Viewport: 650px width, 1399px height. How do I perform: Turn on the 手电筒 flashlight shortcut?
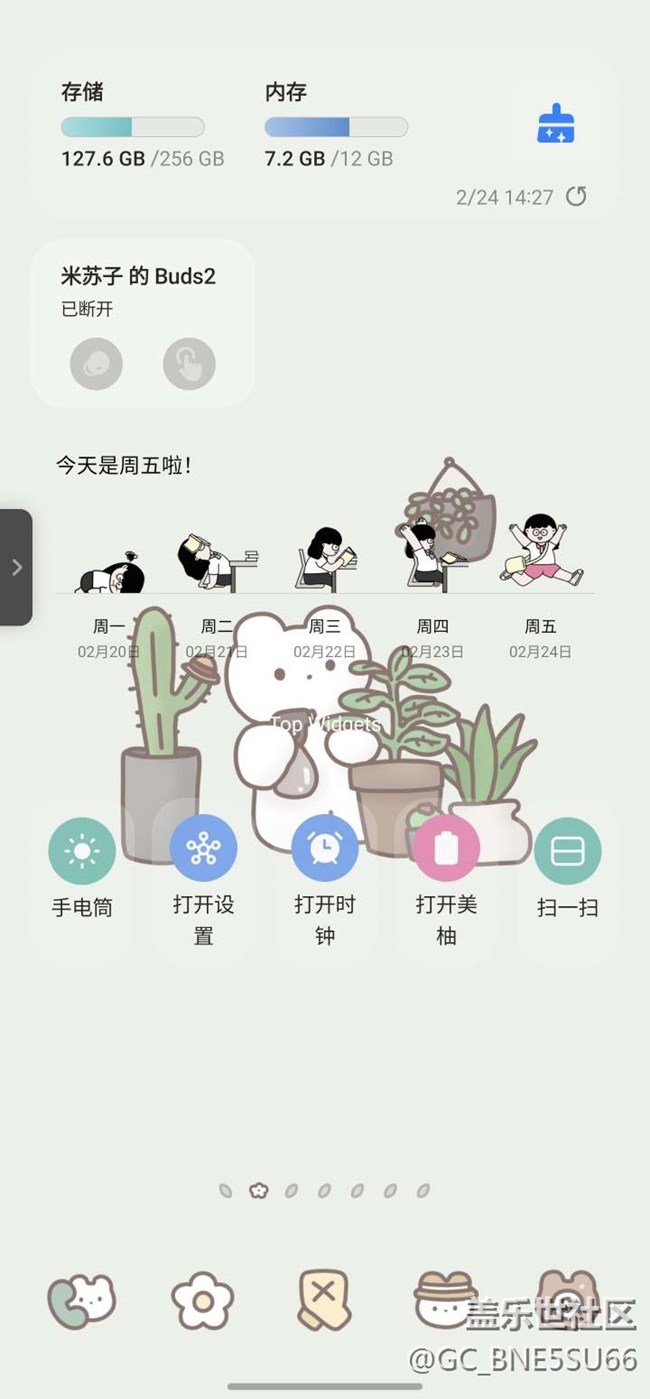(x=82, y=850)
